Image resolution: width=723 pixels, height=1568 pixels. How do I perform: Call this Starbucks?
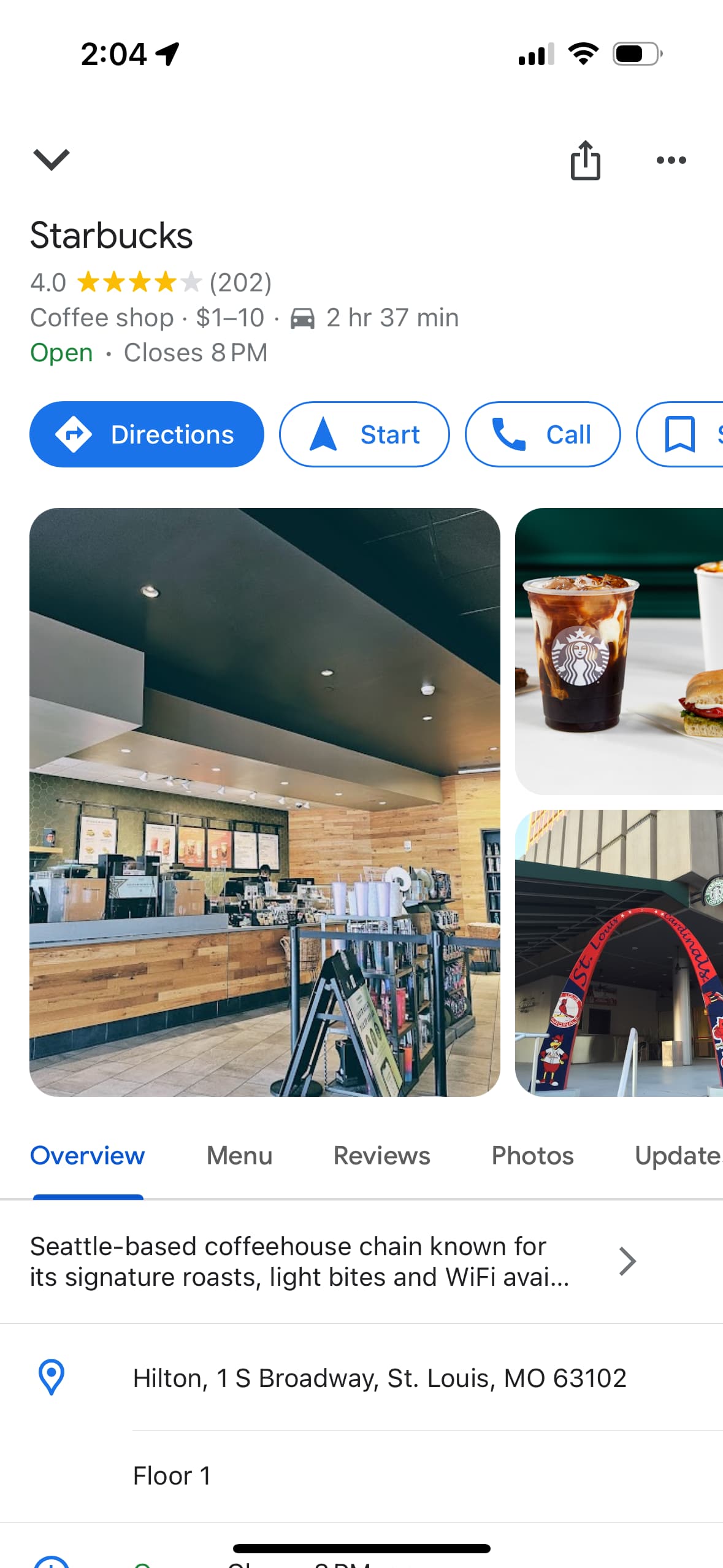pyautogui.click(x=543, y=434)
